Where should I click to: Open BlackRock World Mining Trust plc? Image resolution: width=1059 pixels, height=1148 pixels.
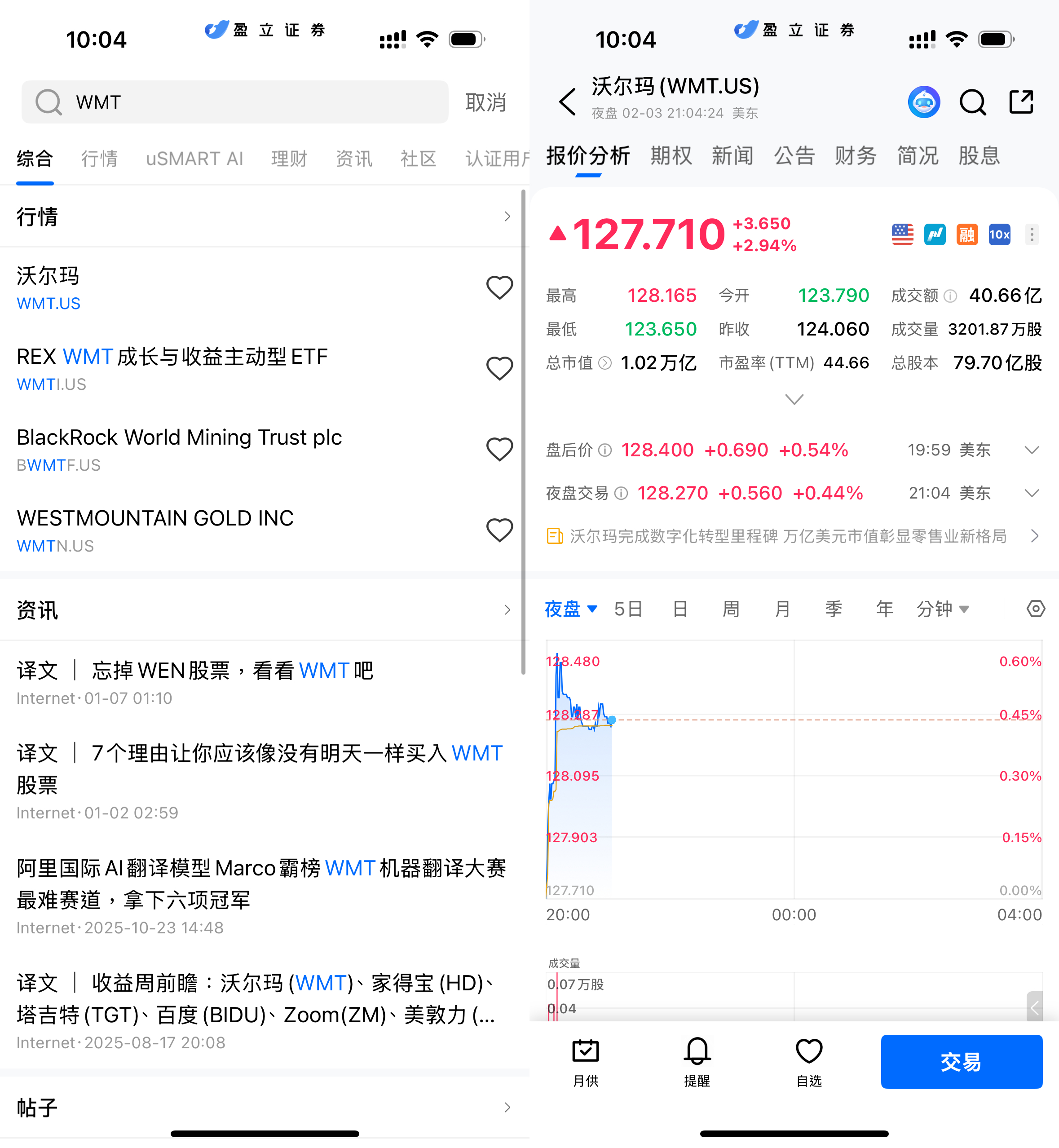click(179, 449)
